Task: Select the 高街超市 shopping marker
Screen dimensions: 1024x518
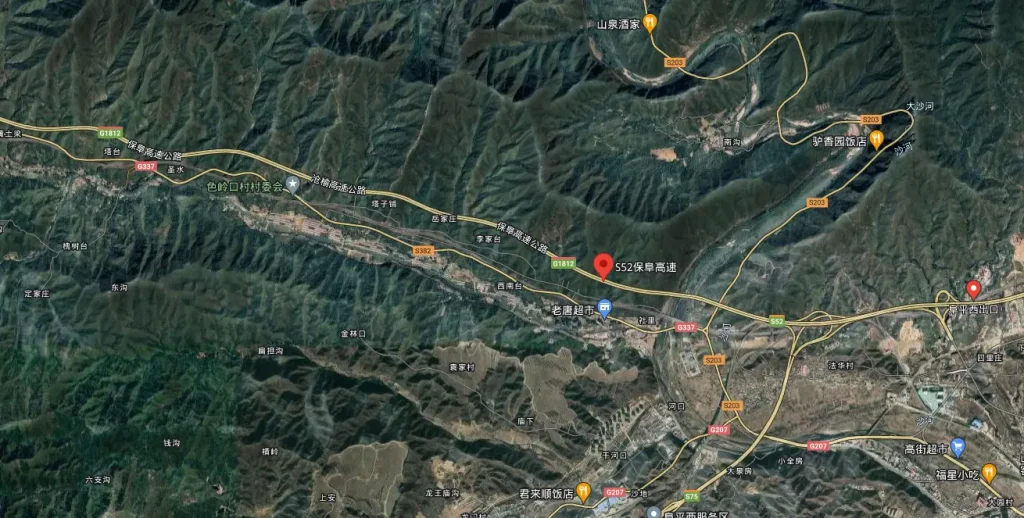Action: [958, 447]
